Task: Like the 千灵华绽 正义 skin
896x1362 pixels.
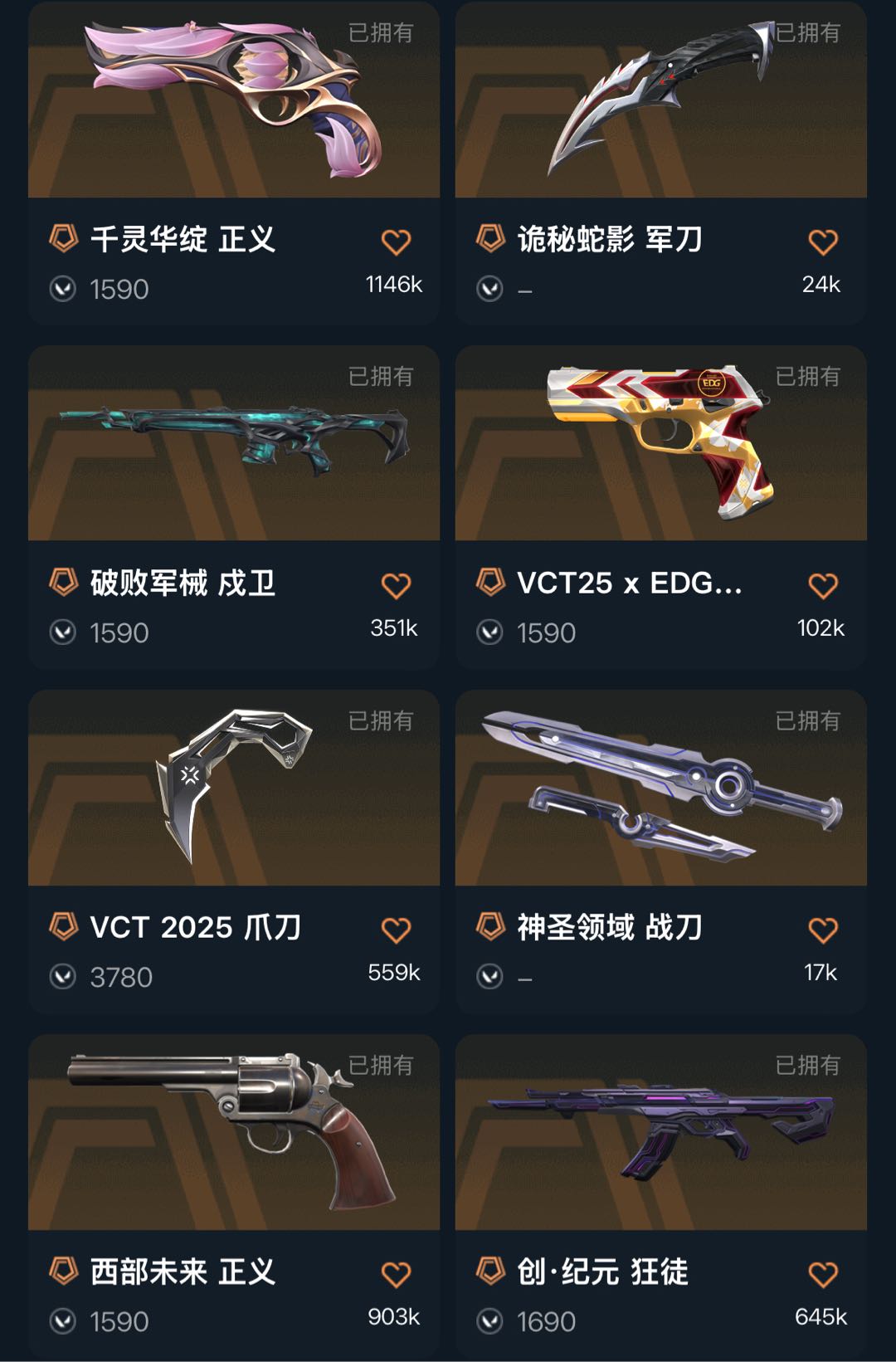Action: point(396,242)
